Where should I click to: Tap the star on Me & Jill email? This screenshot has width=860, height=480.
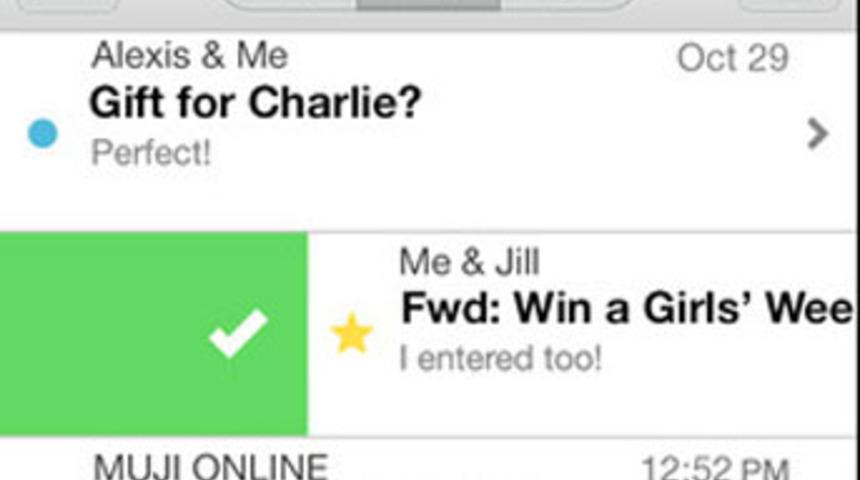pos(352,334)
